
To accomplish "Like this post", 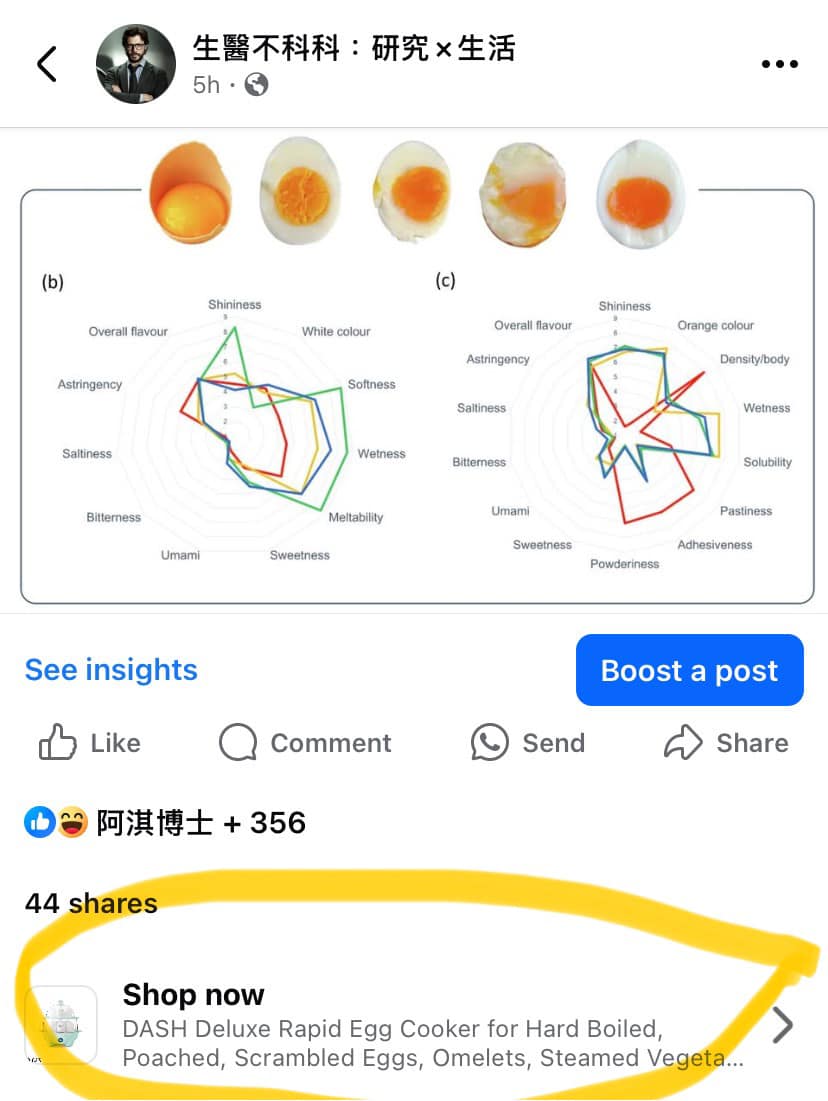I will pyautogui.click(x=90, y=743).
